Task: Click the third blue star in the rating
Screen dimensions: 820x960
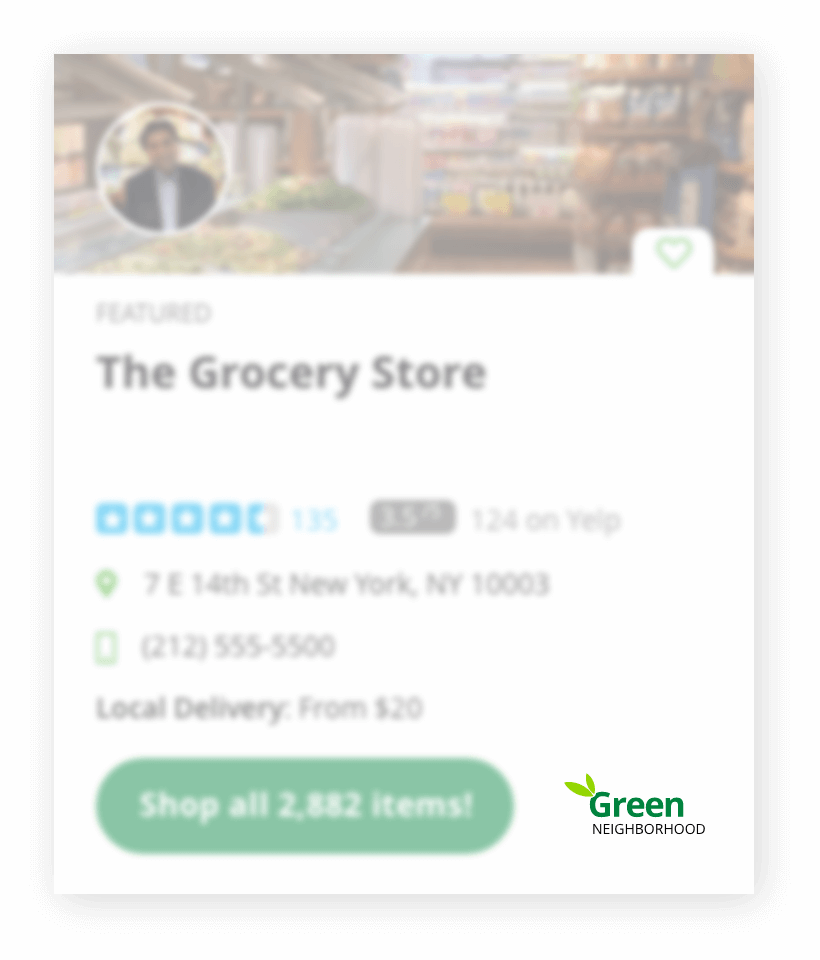Action: click(187, 519)
